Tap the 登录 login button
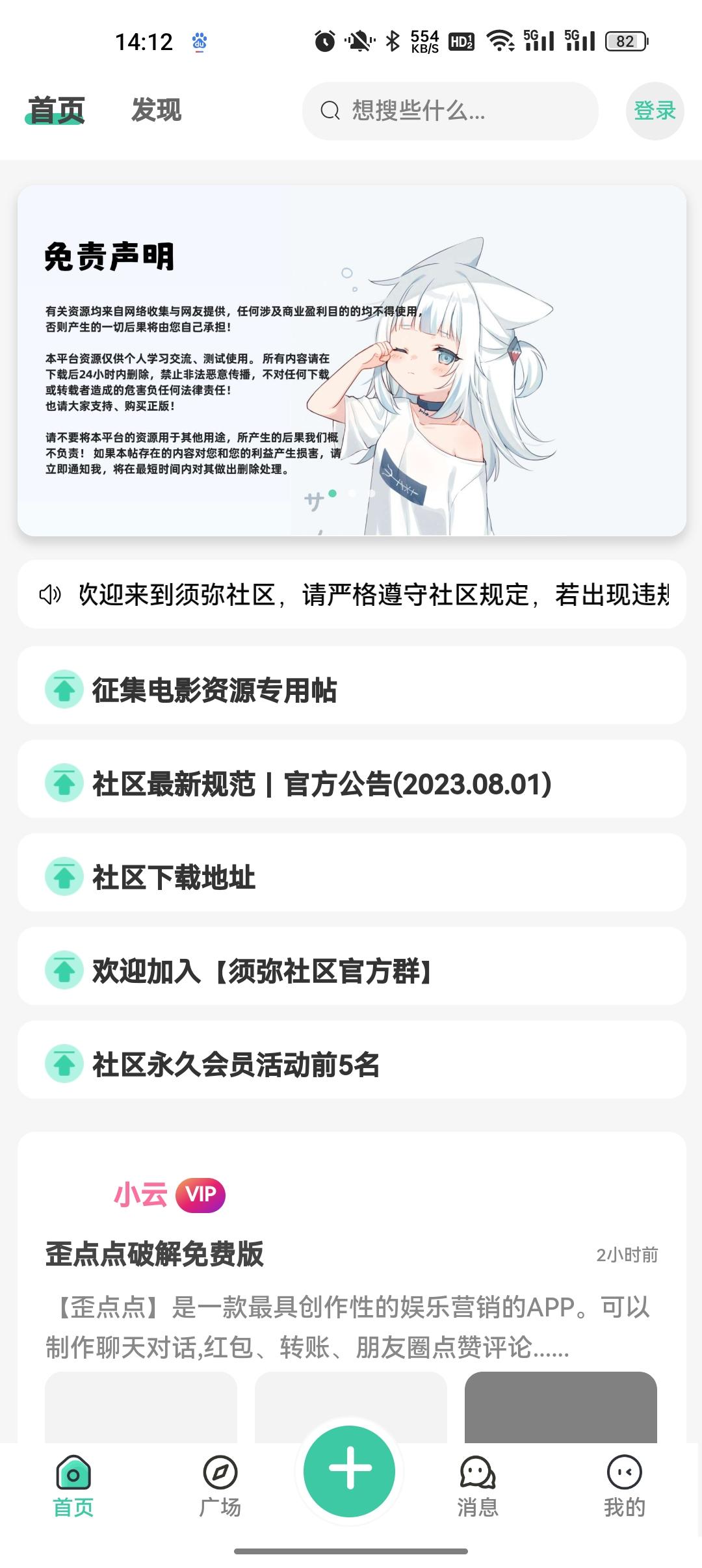702x1568 pixels. pos(655,111)
